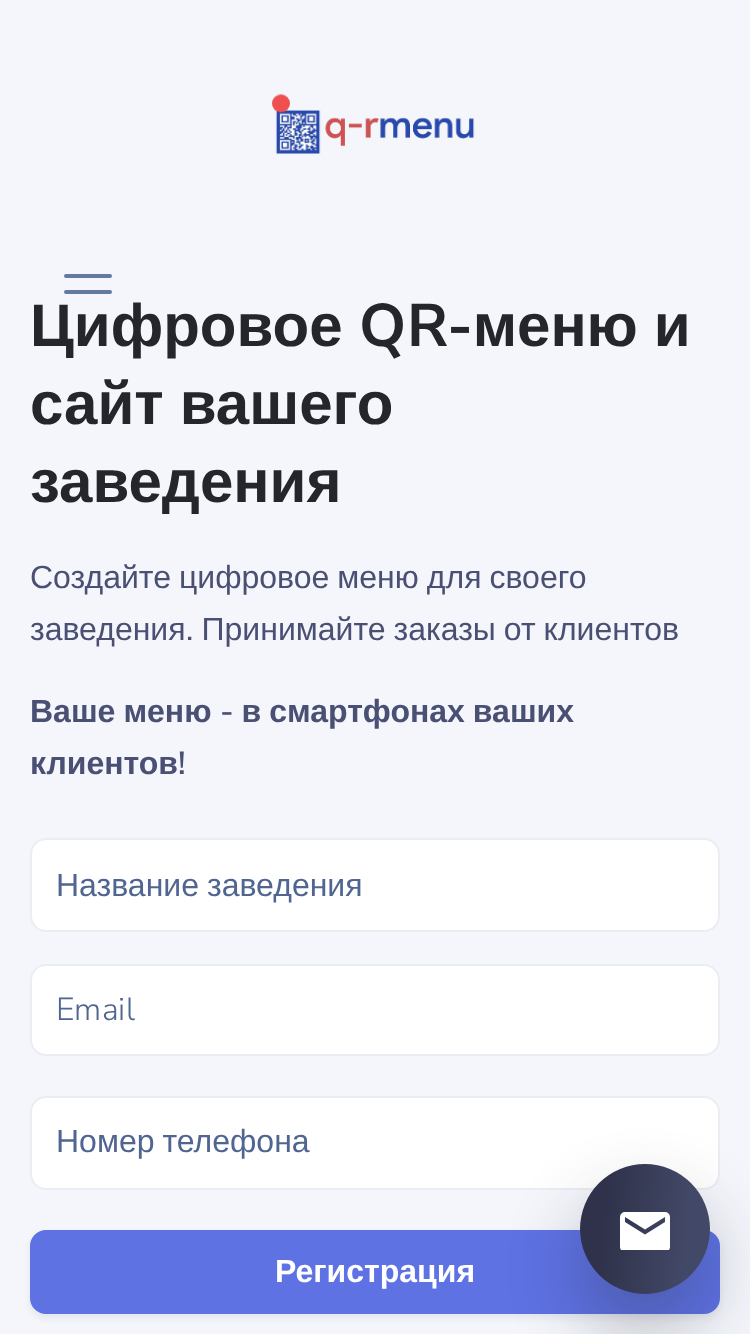Viewport: 750px width, 1334px height.
Task: Focus the Email input field
Action: click(x=375, y=1010)
